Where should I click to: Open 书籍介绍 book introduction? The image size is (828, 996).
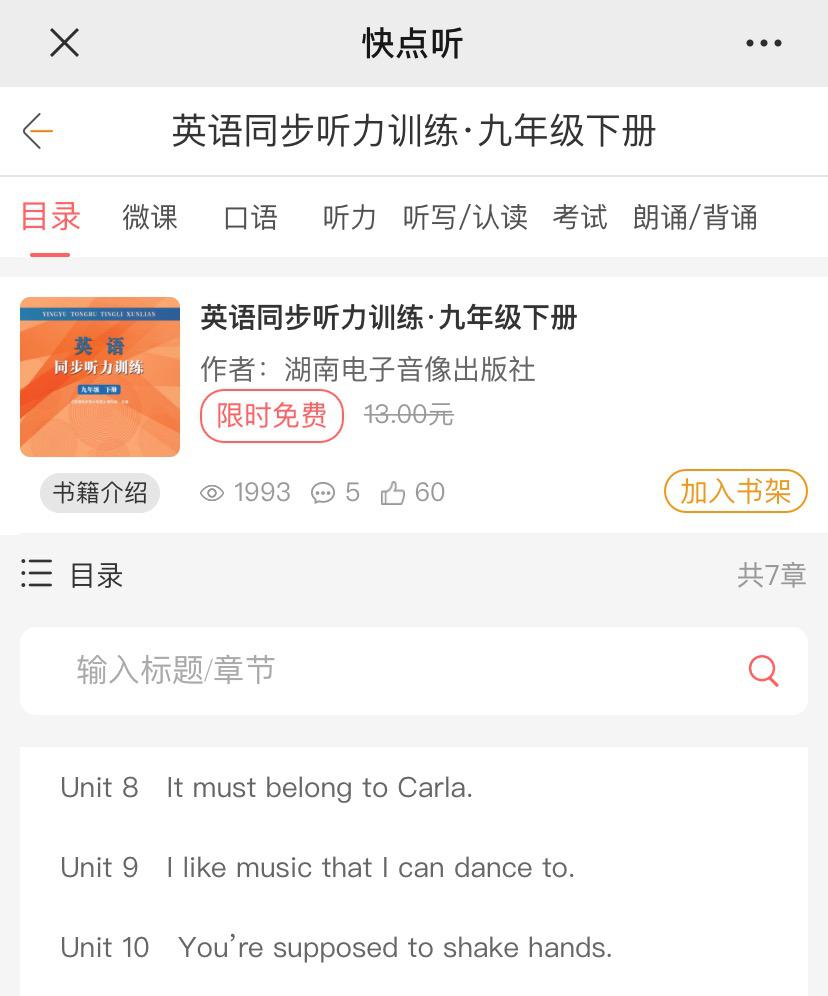coord(100,493)
